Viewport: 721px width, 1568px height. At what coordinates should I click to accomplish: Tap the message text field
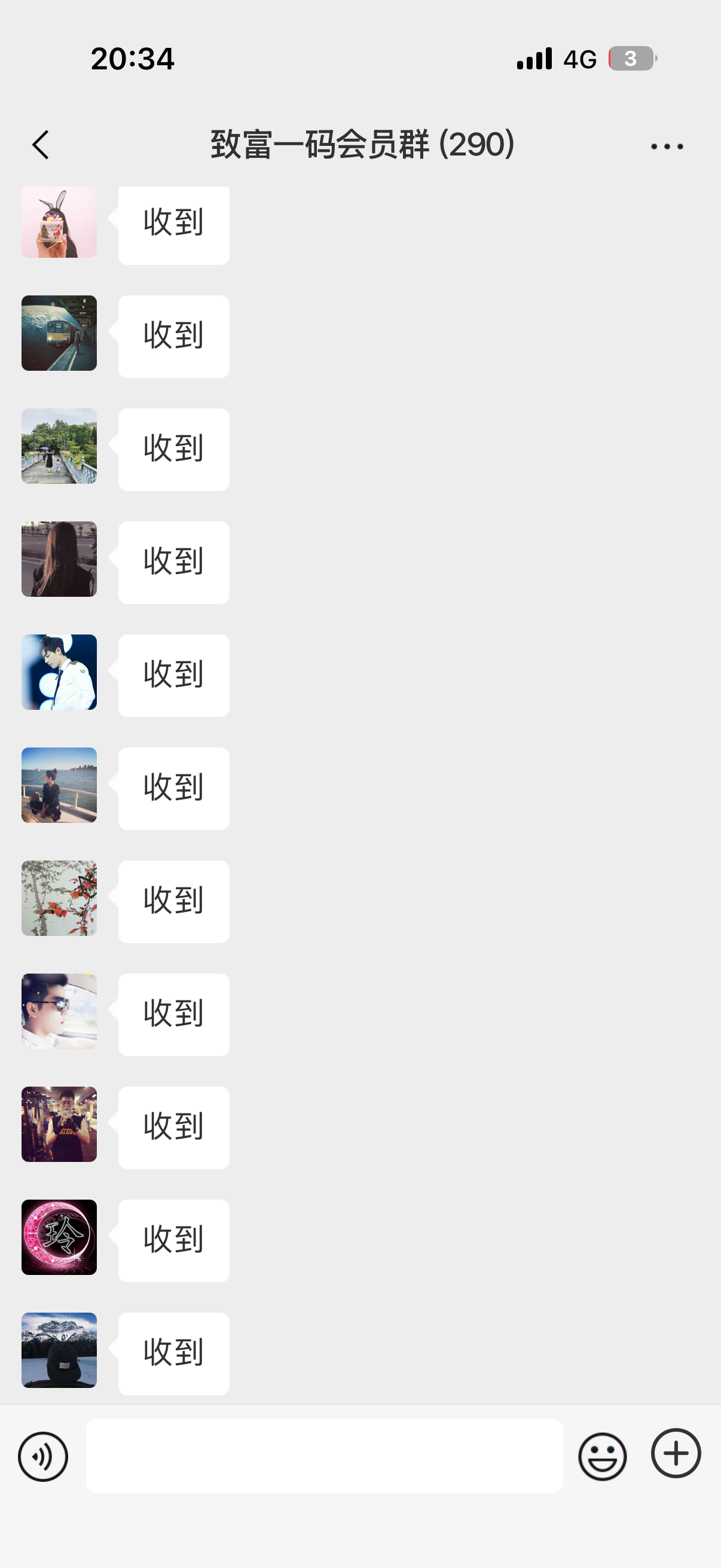click(x=324, y=1456)
